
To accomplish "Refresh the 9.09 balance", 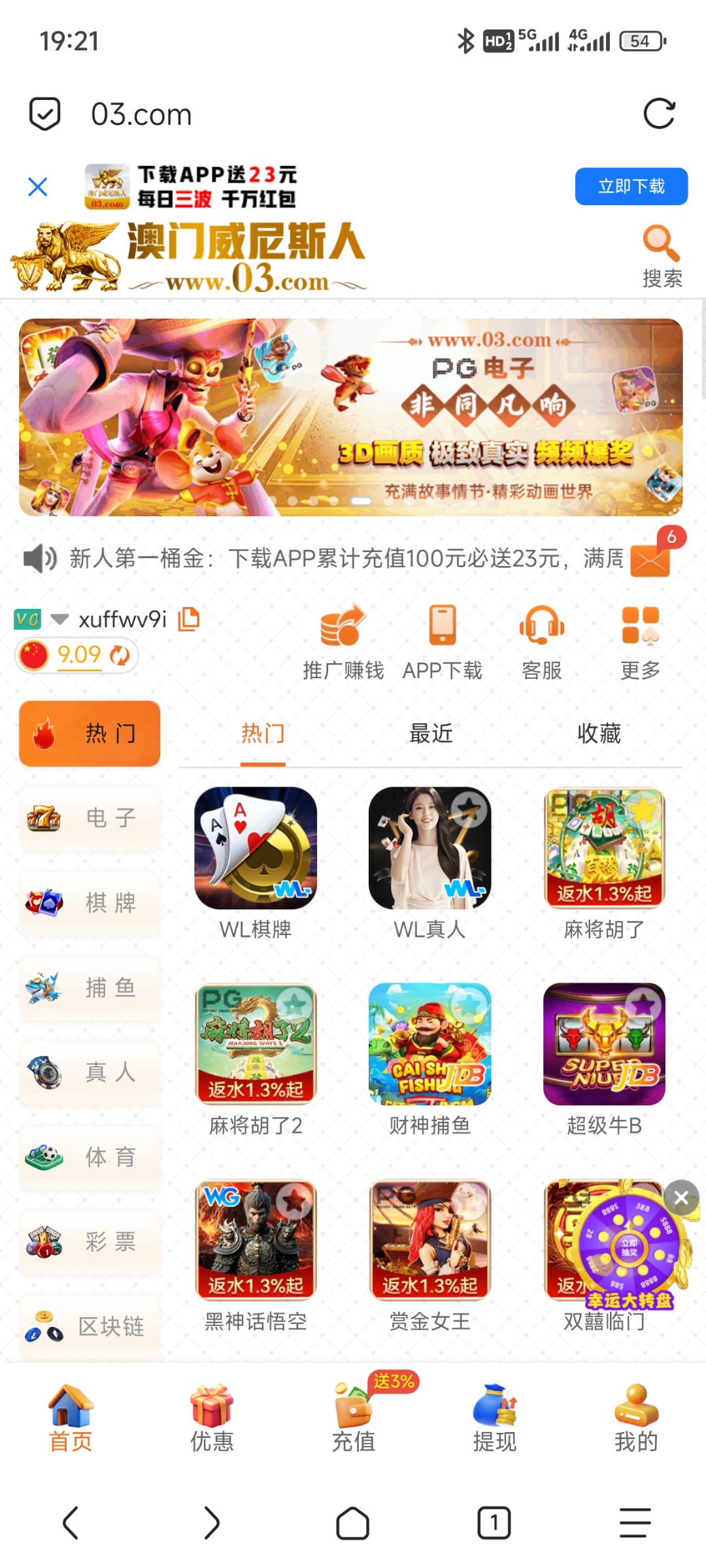I will (x=120, y=655).
